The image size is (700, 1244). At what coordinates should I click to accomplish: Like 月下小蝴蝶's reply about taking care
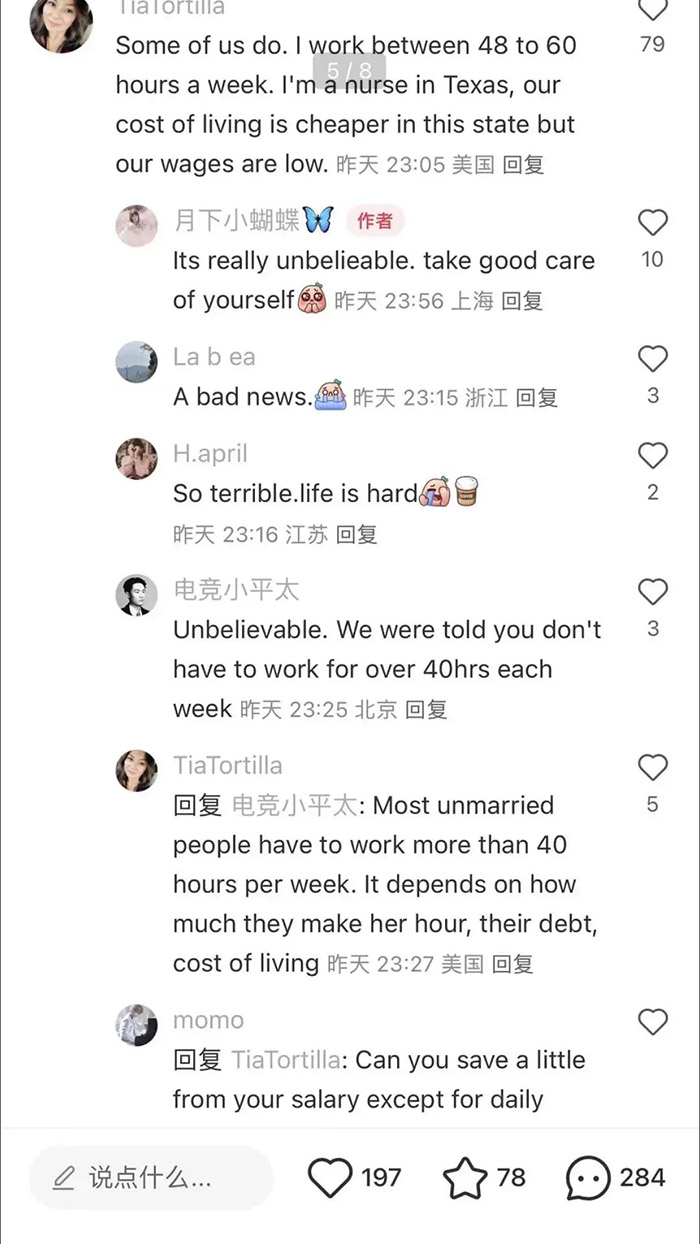[652, 222]
